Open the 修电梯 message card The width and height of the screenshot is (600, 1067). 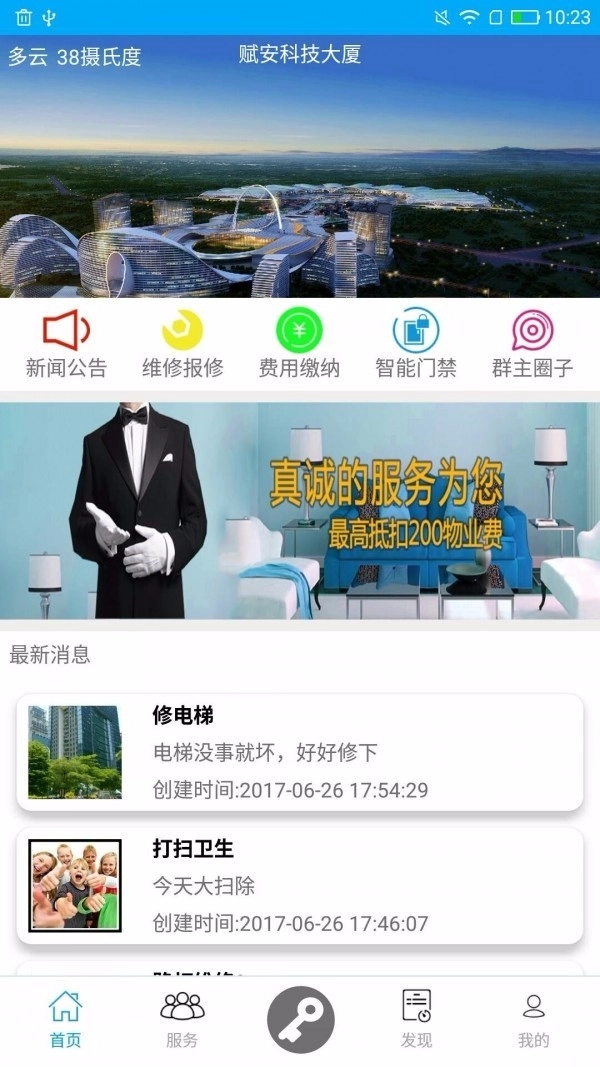pos(300,752)
